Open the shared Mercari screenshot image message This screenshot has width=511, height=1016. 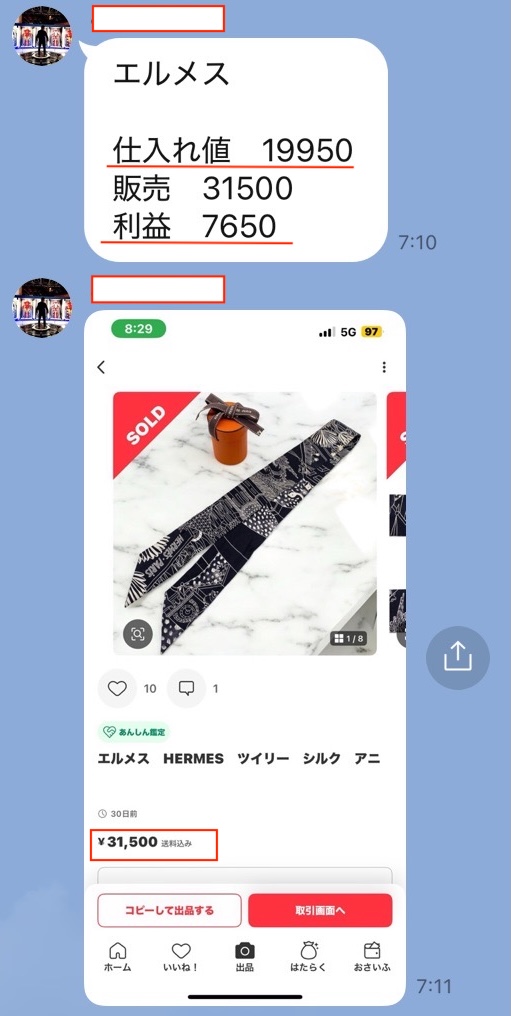[x=245, y=657]
